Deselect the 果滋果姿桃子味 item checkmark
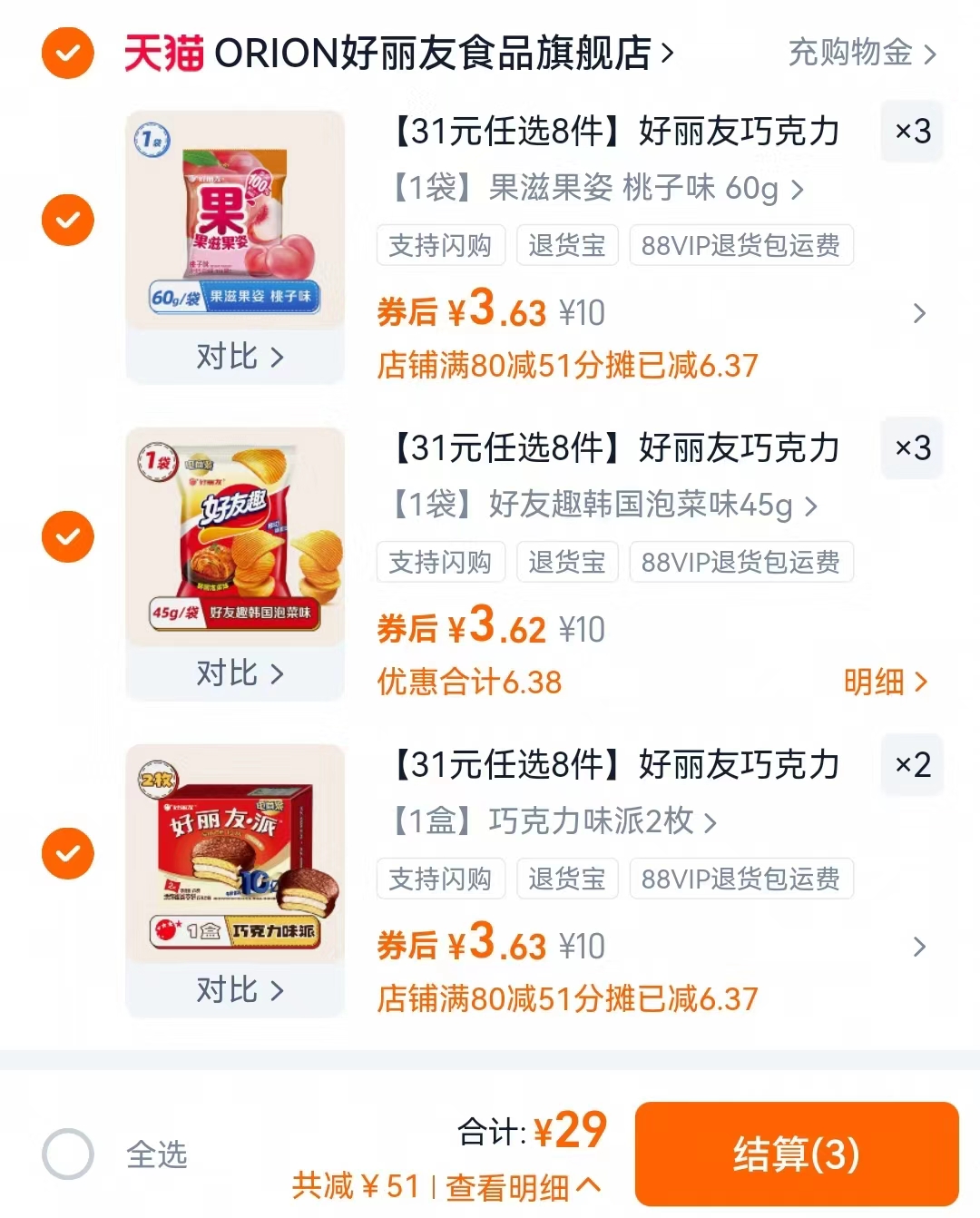The image size is (980, 1218). pos(67,220)
